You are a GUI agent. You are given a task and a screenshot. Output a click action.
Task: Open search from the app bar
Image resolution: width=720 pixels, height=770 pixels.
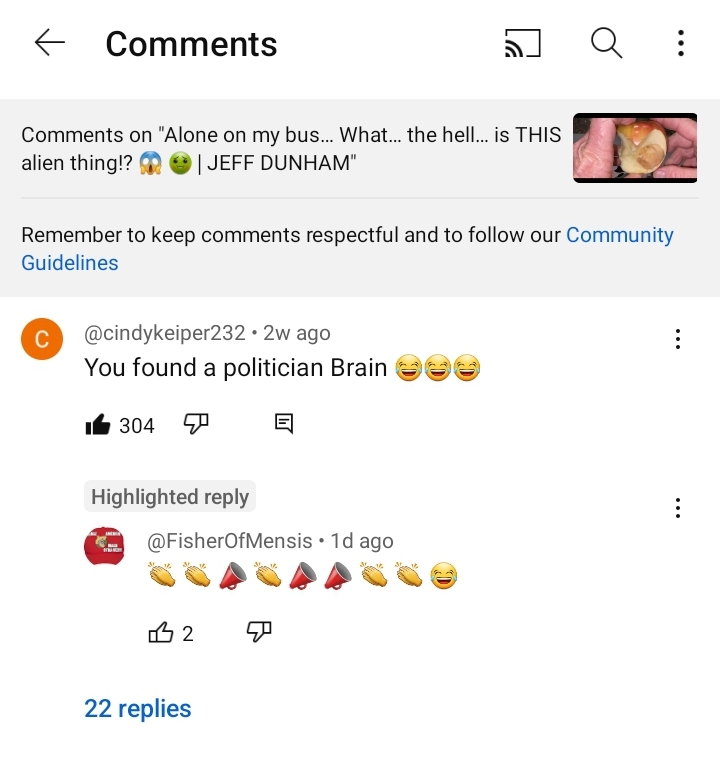[606, 43]
